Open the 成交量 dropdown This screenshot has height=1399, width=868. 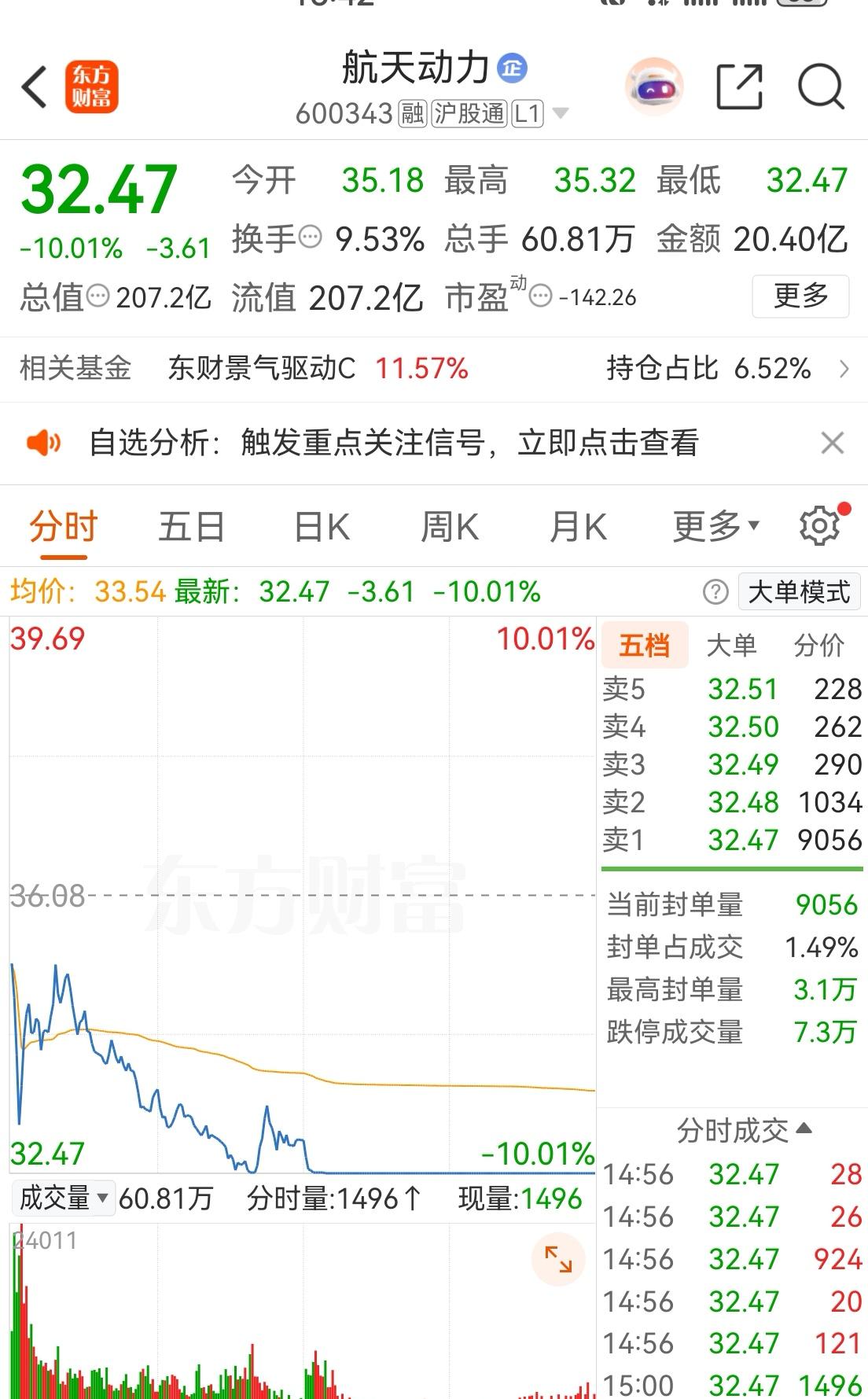tap(62, 1198)
